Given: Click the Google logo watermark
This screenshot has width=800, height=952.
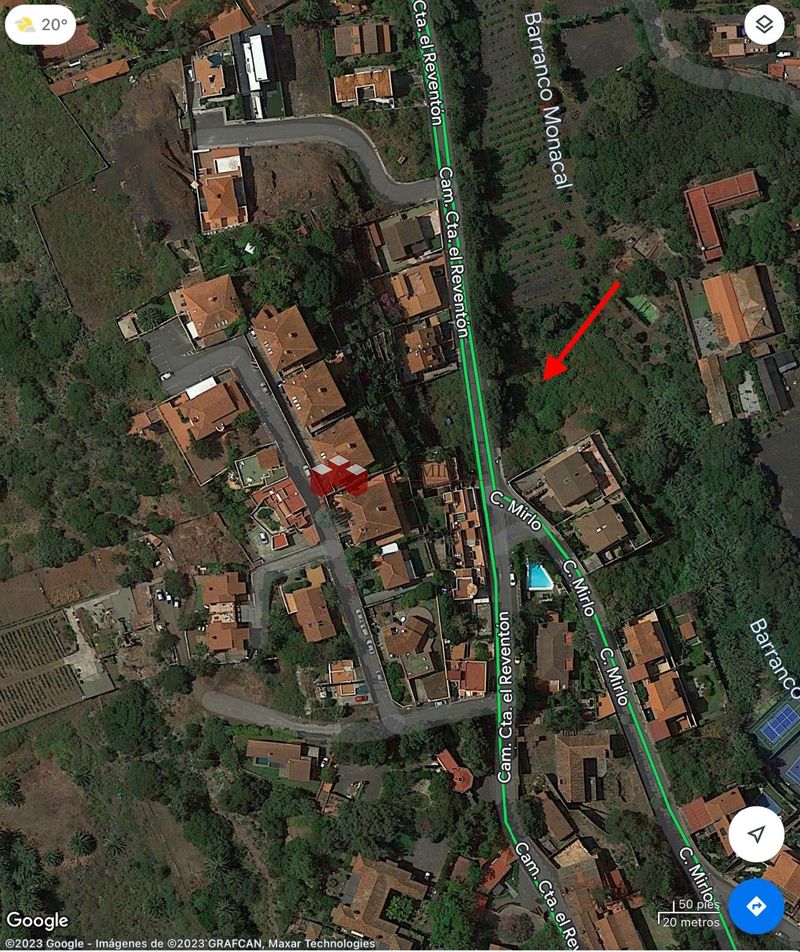Looking at the screenshot, I should click(x=40, y=920).
